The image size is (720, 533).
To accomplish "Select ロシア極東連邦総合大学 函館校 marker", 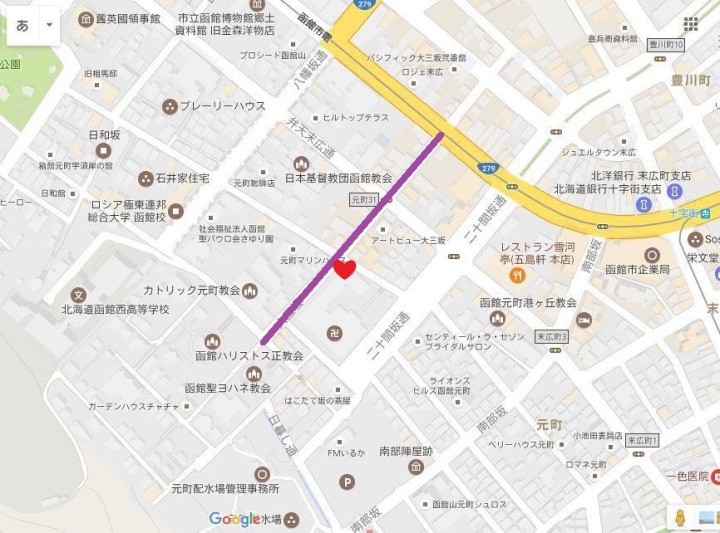I will click(176, 210).
